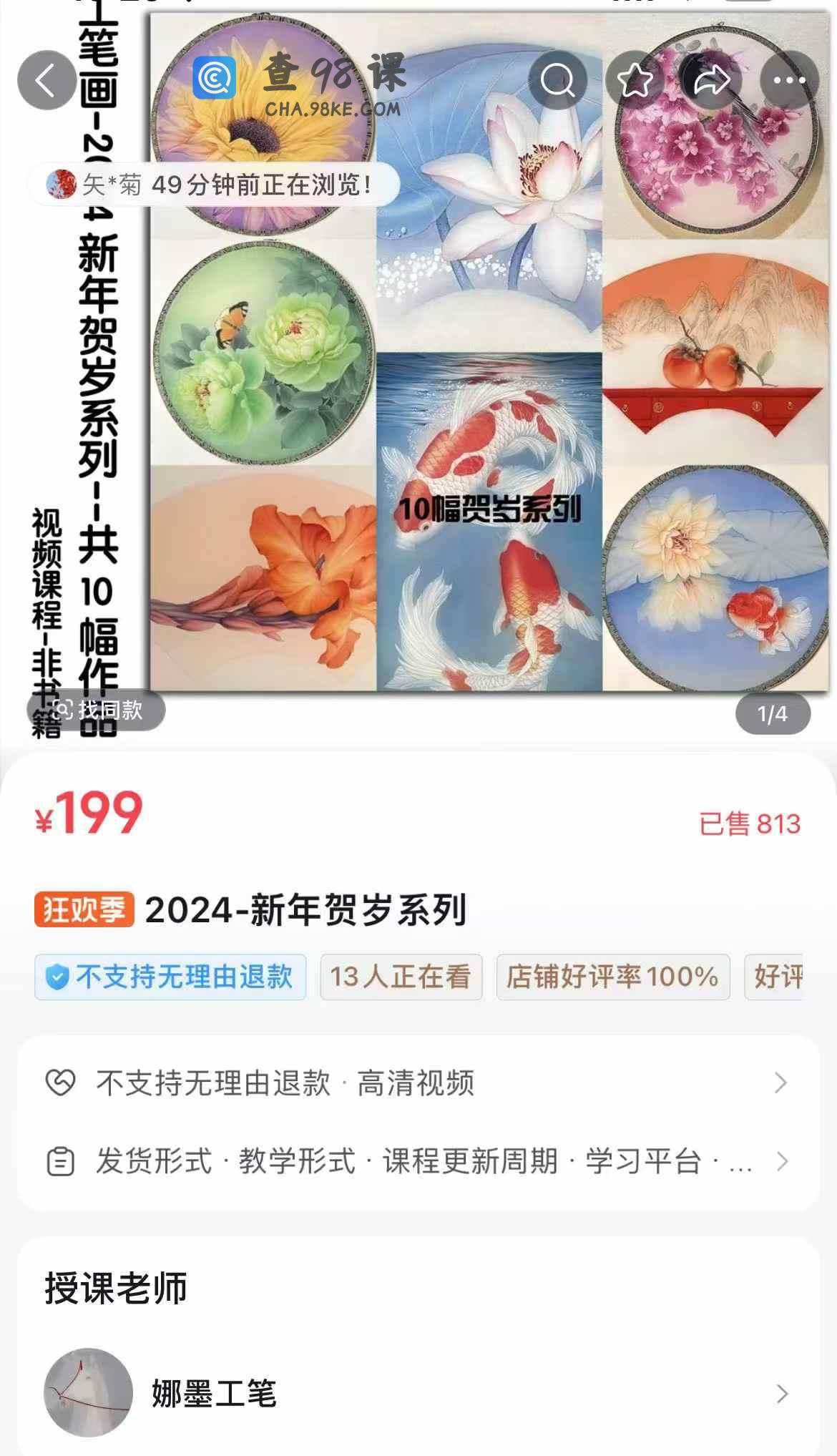Viewport: 837px width, 1456px height.
Task: Open search from the magnifier icon
Action: pyautogui.click(x=558, y=80)
